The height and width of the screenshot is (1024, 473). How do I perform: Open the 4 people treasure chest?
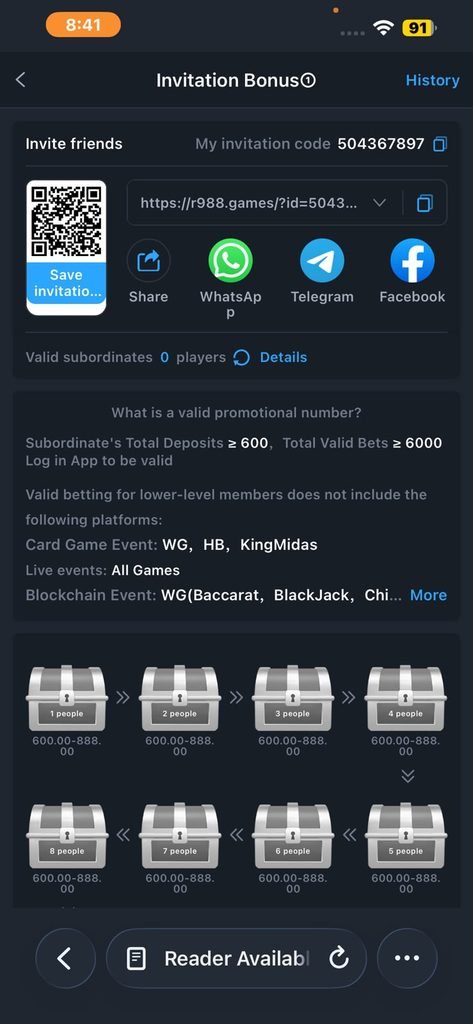[x=406, y=699]
